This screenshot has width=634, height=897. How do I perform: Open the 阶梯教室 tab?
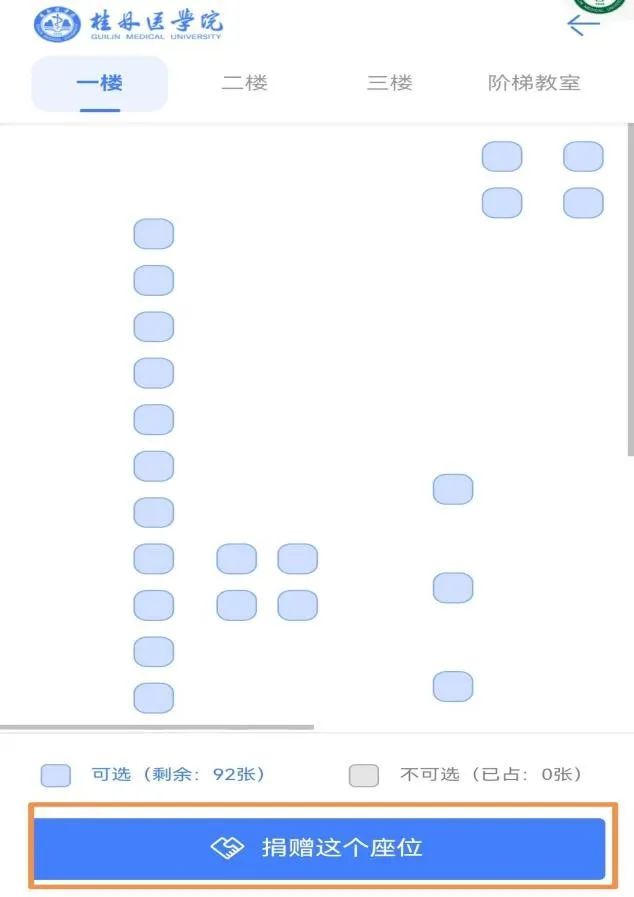click(534, 83)
